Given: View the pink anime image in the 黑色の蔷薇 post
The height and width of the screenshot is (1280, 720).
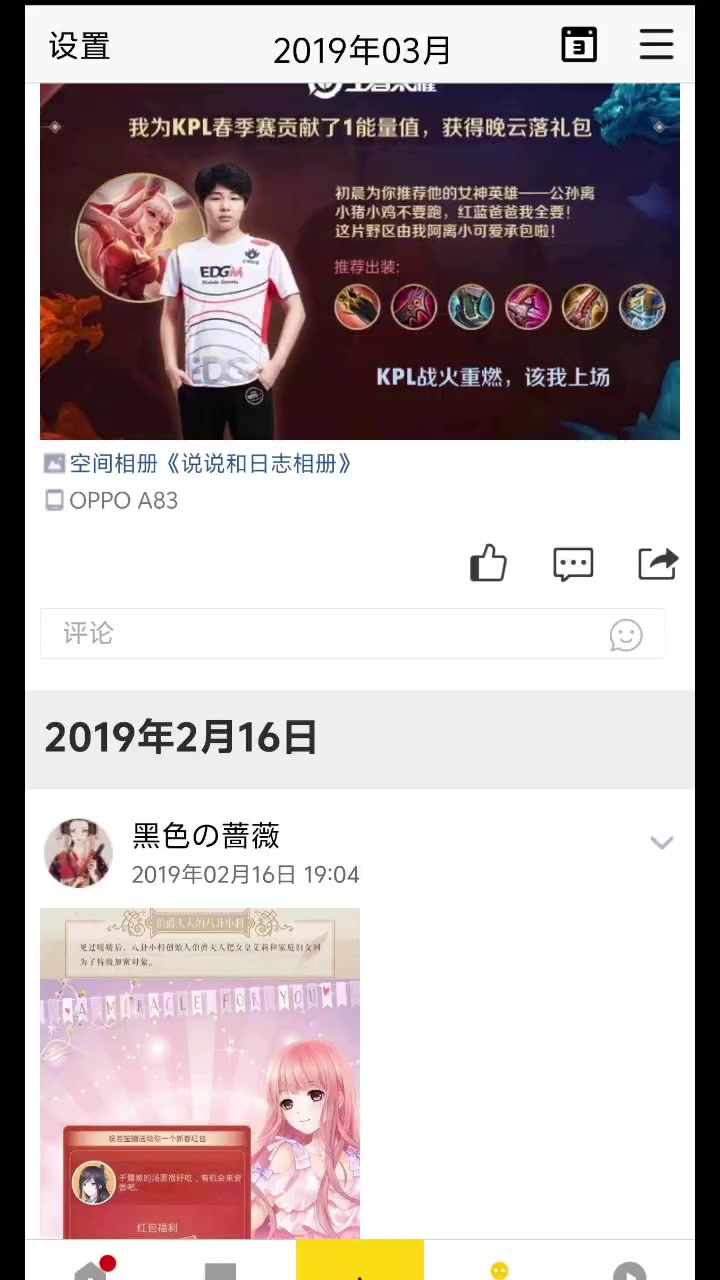Looking at the screenshot, I should click(x=200, y=1072).
